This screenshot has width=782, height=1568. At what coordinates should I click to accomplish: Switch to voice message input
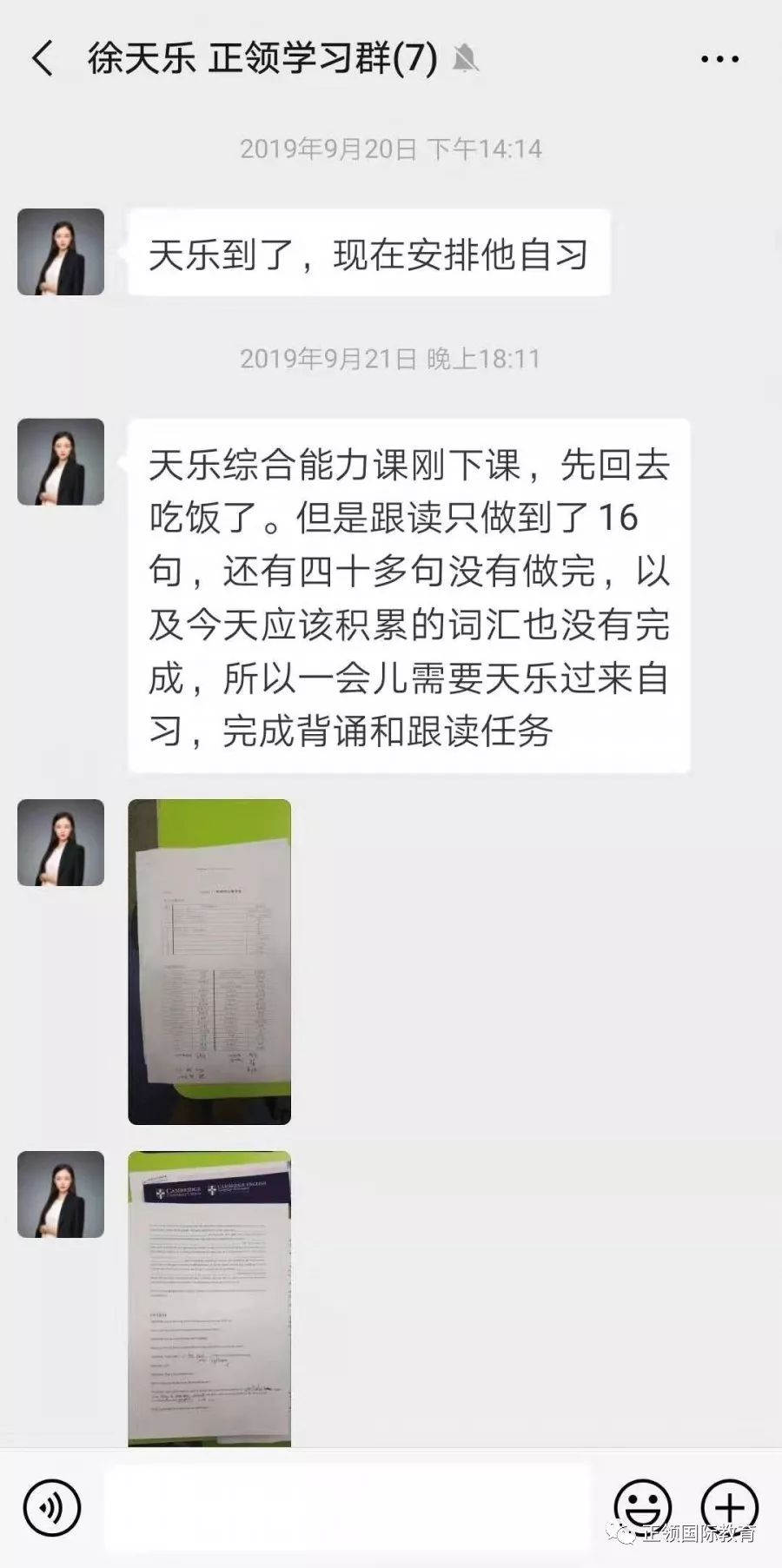52,1508
